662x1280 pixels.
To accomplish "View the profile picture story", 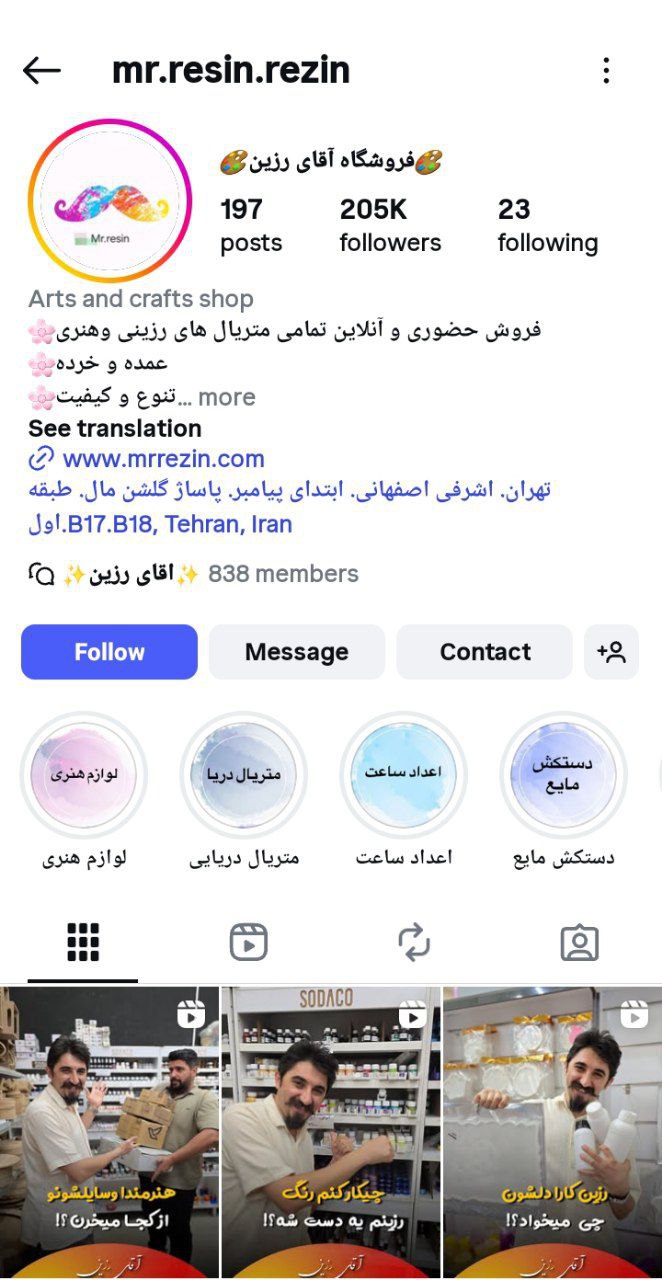I will [110, 200].
